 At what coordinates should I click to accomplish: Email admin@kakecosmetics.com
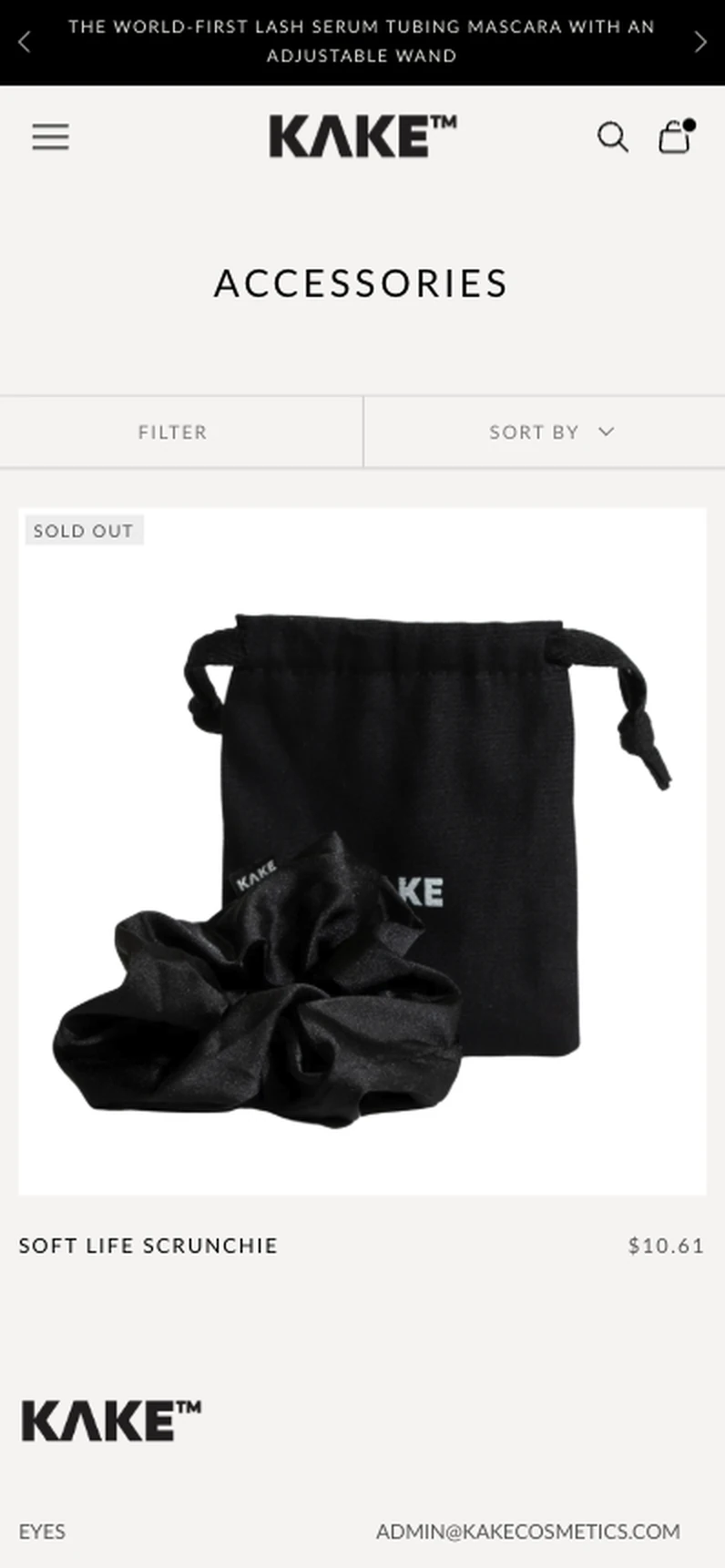[x=528, y=1532]
